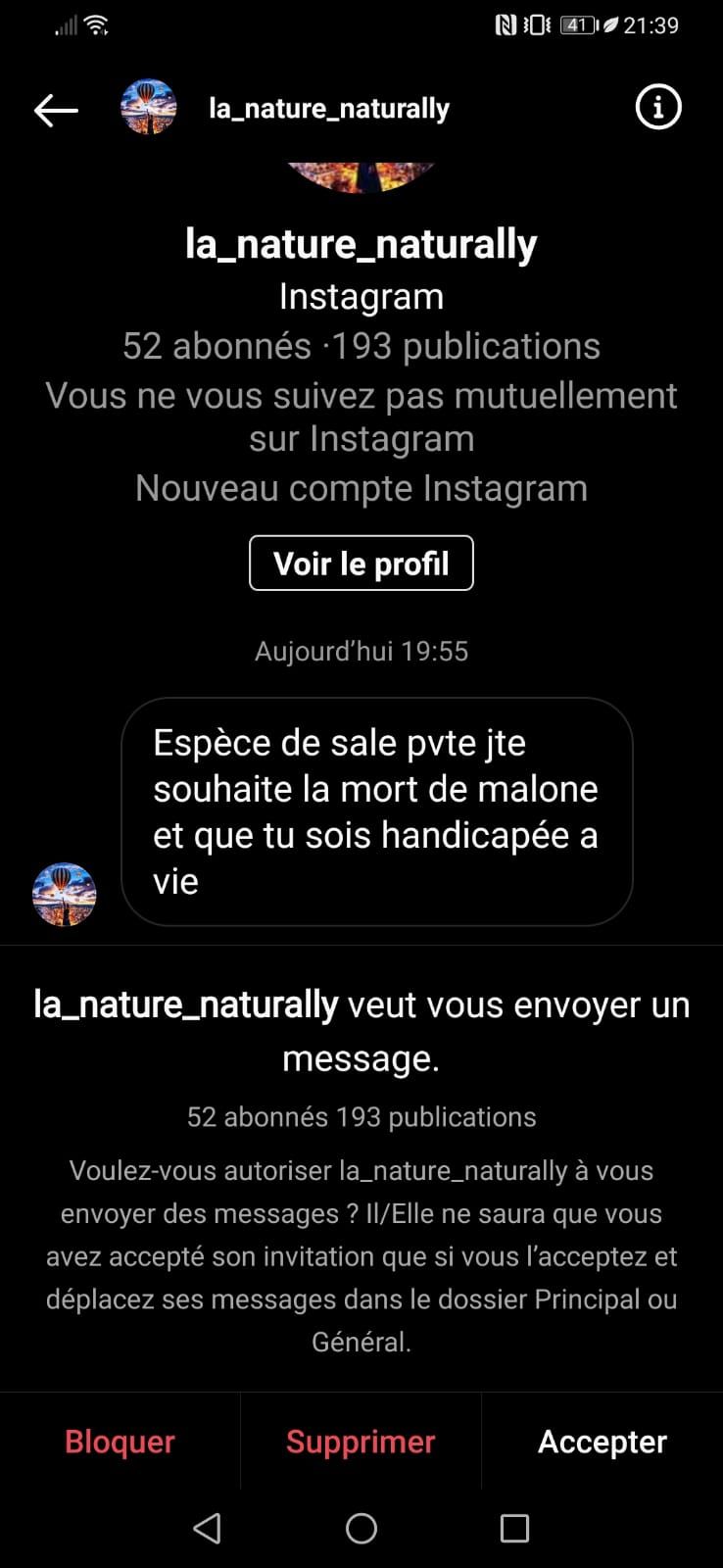723x1568 pixels.
Task: Open conversation details info icon
Action: click(657, 107)
